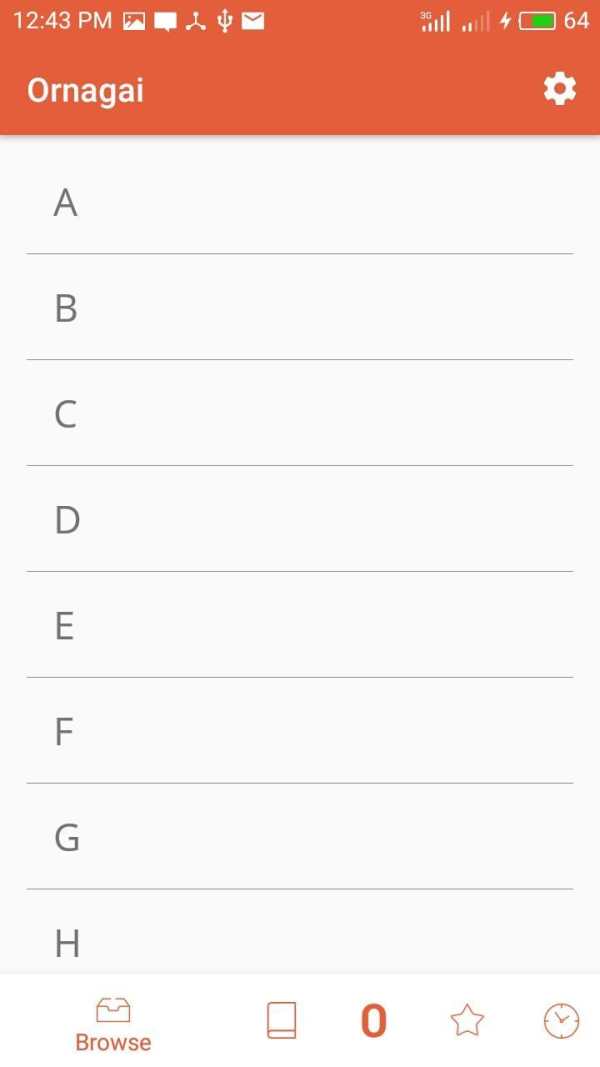This screenshot has width=600, height=1067.
Task: Open the letter A section
Action: 300,202
